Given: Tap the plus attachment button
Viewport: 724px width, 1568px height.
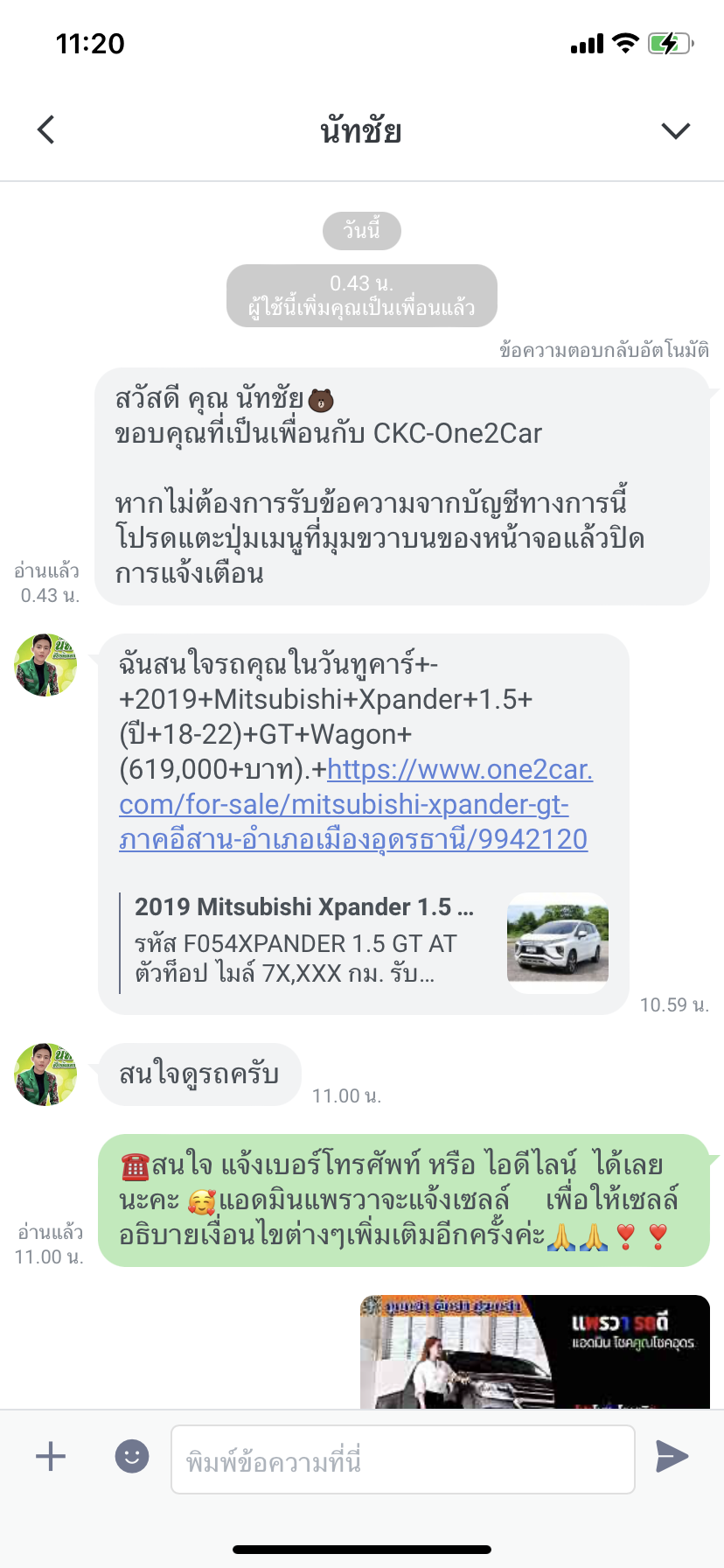Looking at the screenshot, I should (x=51, y=1457).
